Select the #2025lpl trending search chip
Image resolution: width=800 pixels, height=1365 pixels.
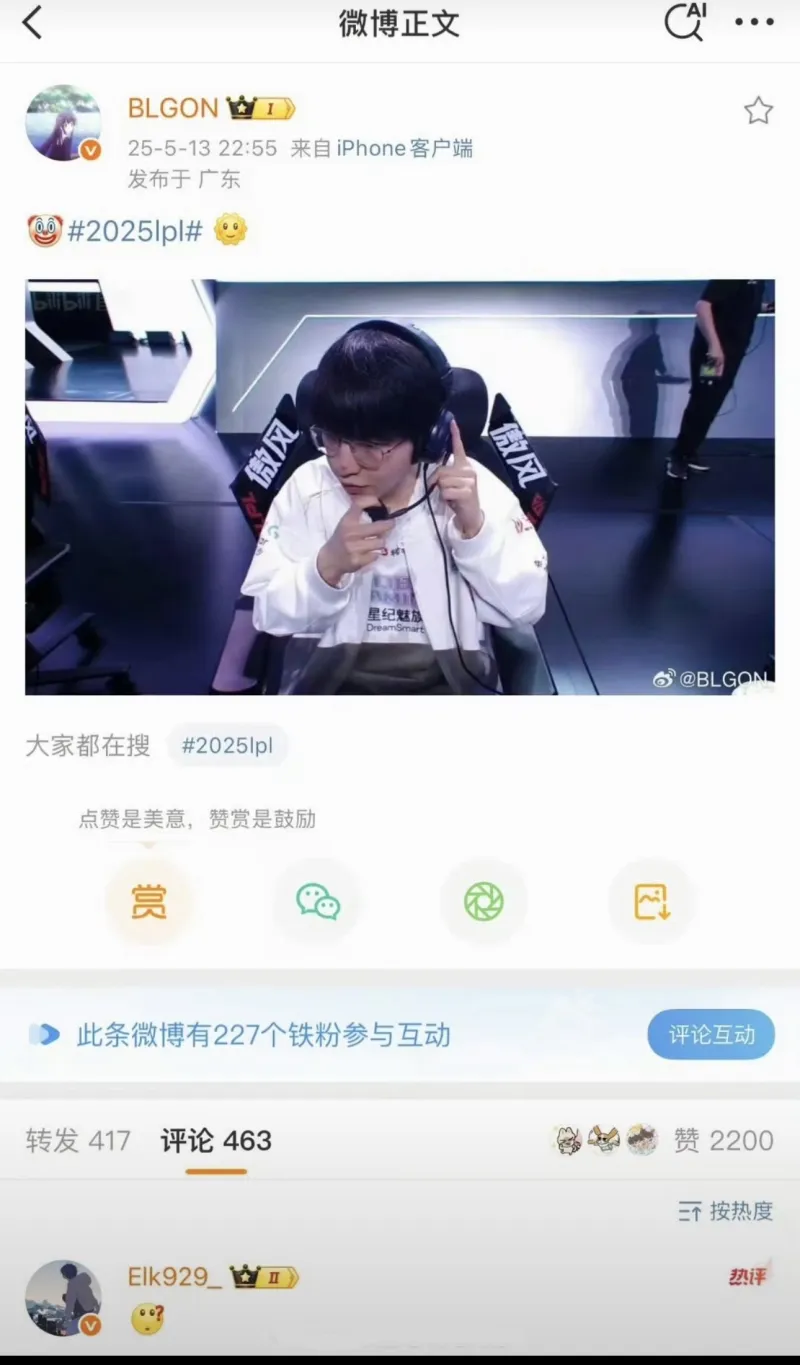pos(227,746)
